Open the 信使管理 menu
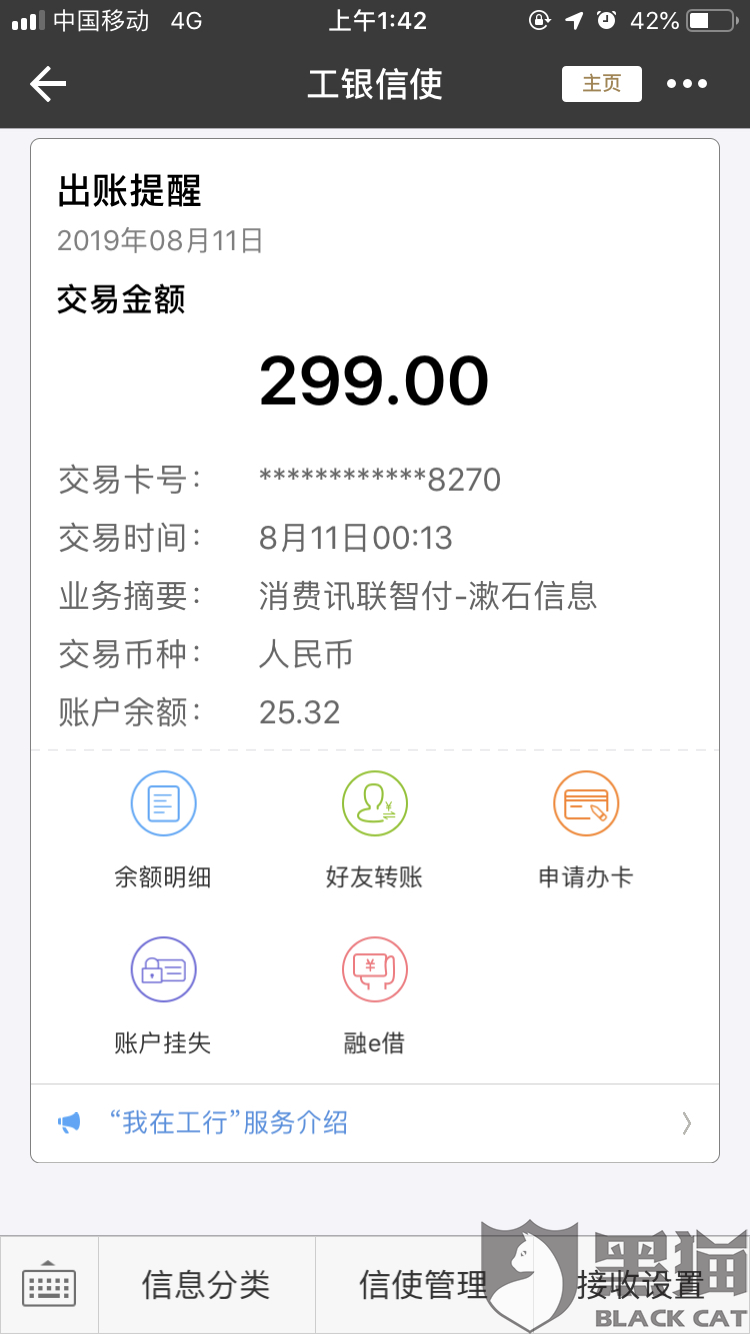This screenshot has width=750, height=1334. coord(423,1285)
